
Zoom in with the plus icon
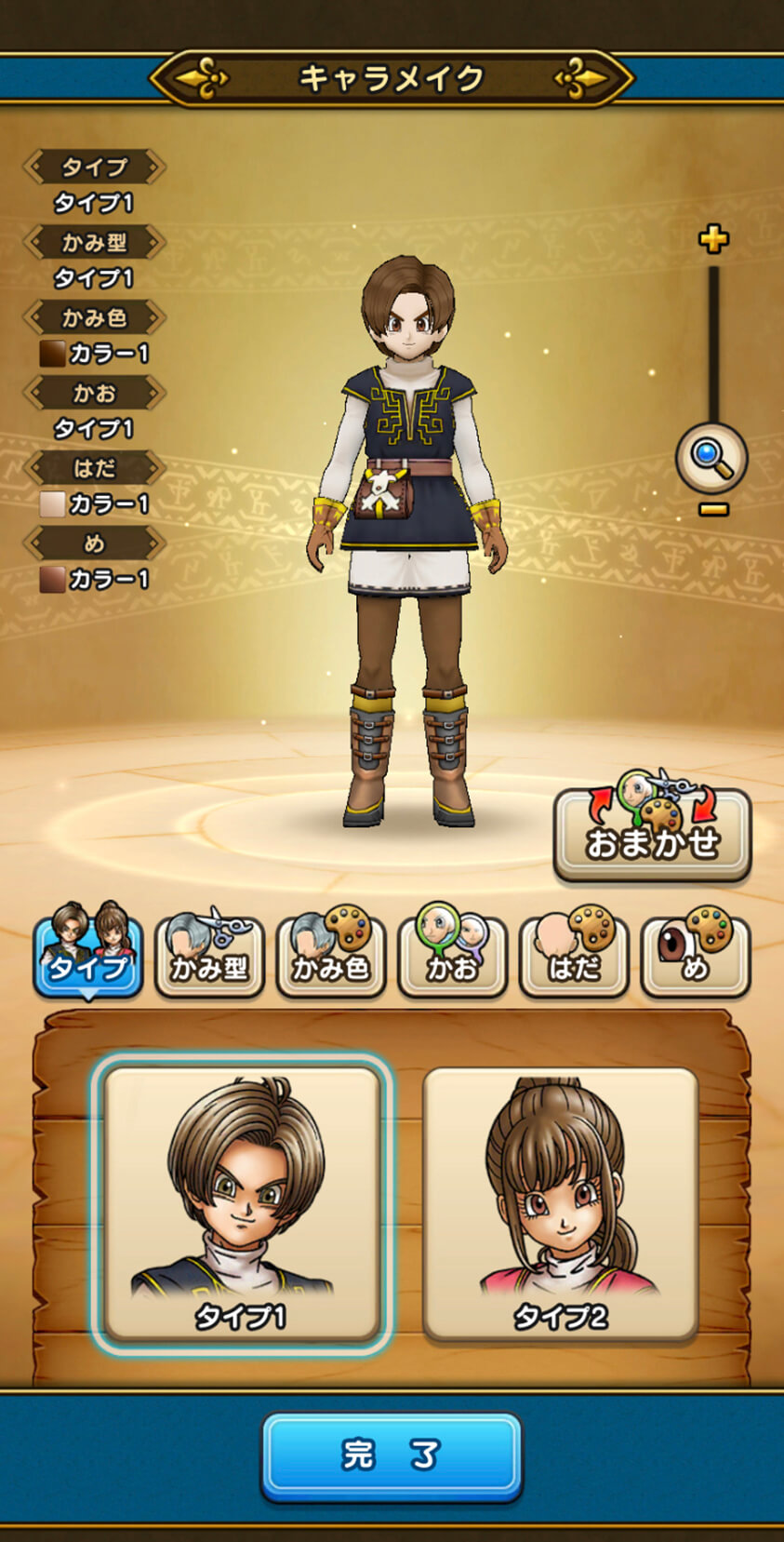(x=713, y=239)
